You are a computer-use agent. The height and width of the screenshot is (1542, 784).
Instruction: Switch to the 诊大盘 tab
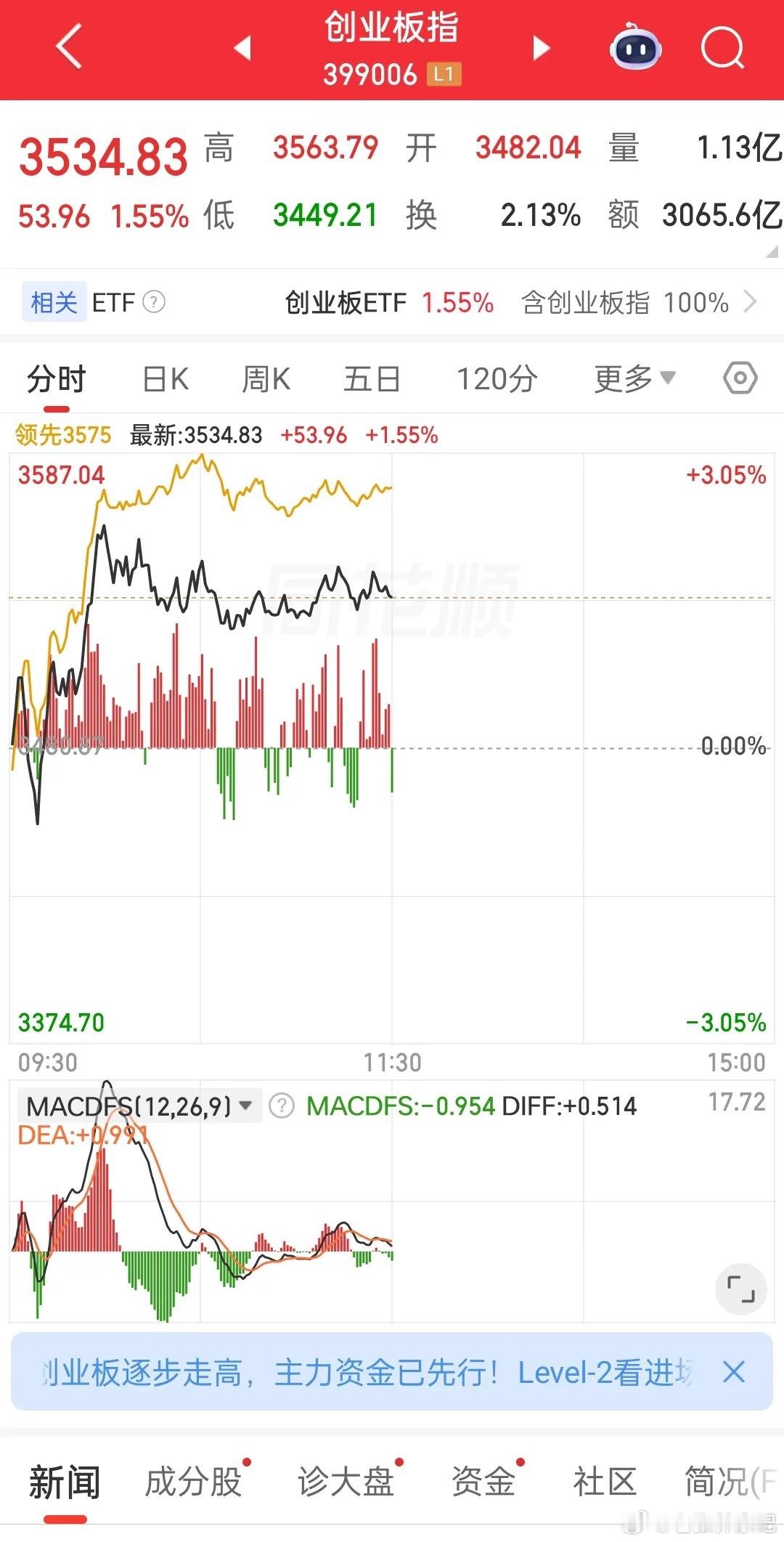click(x=346, y=1482)
